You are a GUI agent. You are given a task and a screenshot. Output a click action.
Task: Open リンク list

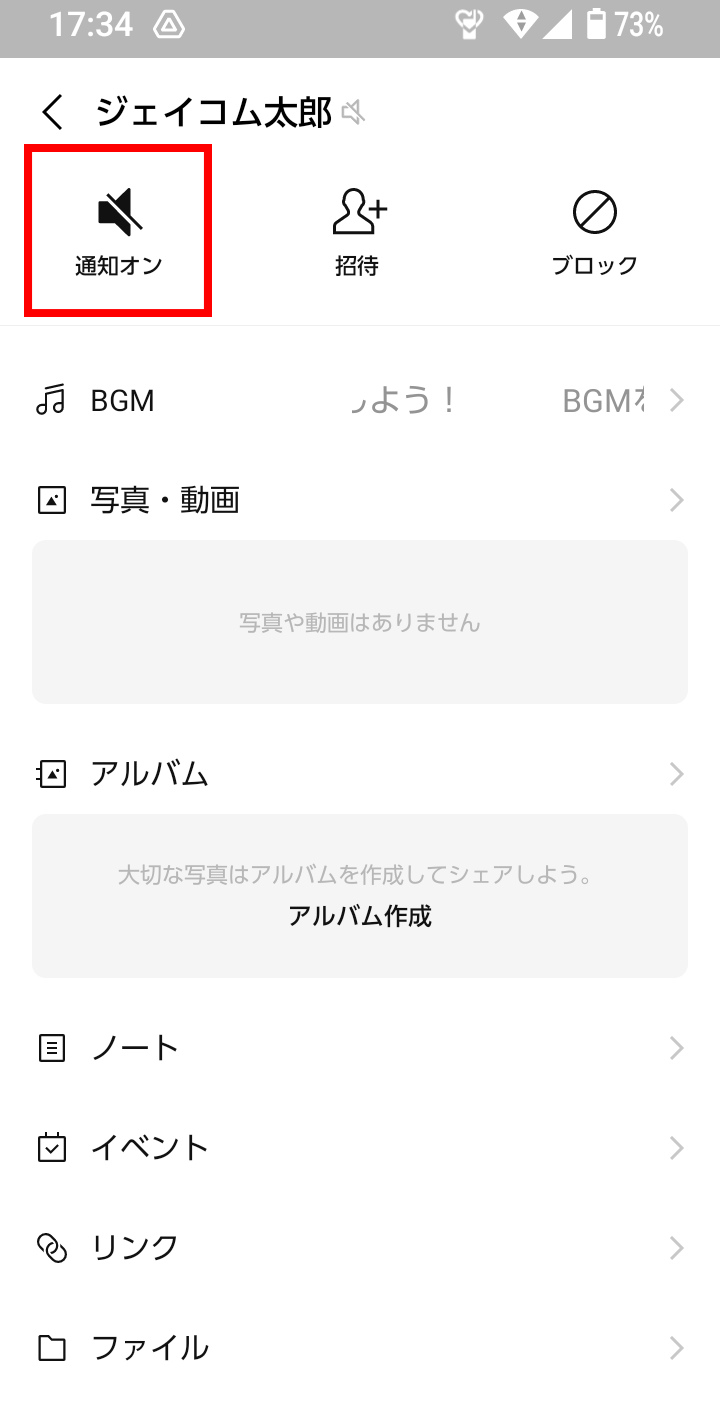pos(360,1247)
